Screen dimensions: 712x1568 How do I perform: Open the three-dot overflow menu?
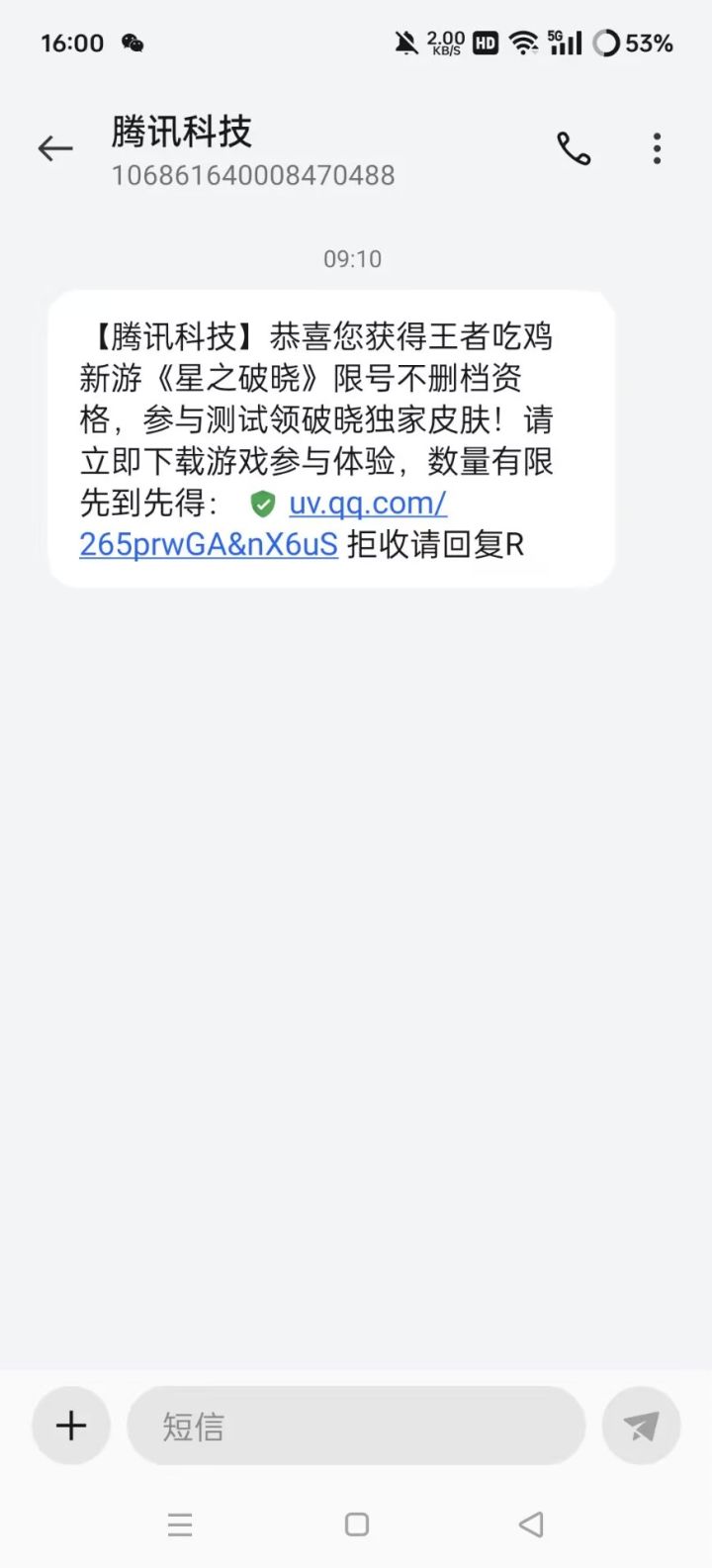(x=657, y=148)
